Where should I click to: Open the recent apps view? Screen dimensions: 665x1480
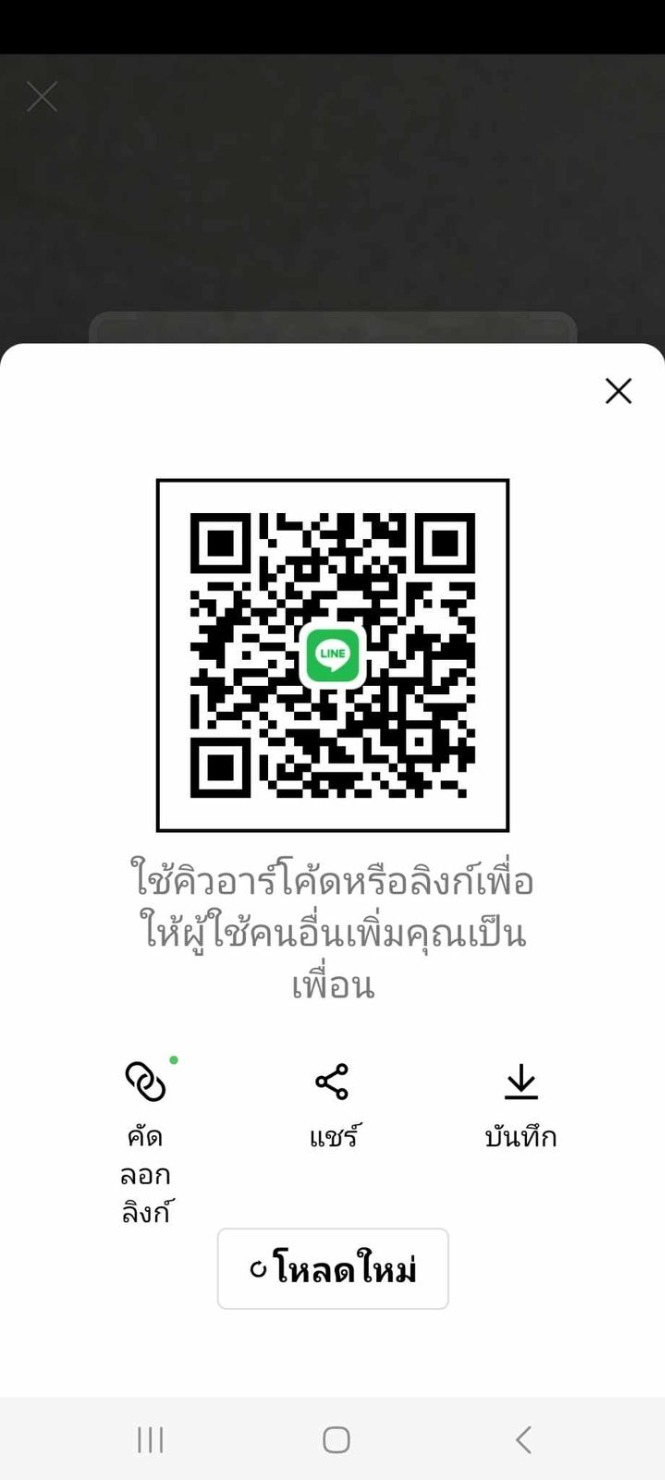click(x=150, y=1439)
